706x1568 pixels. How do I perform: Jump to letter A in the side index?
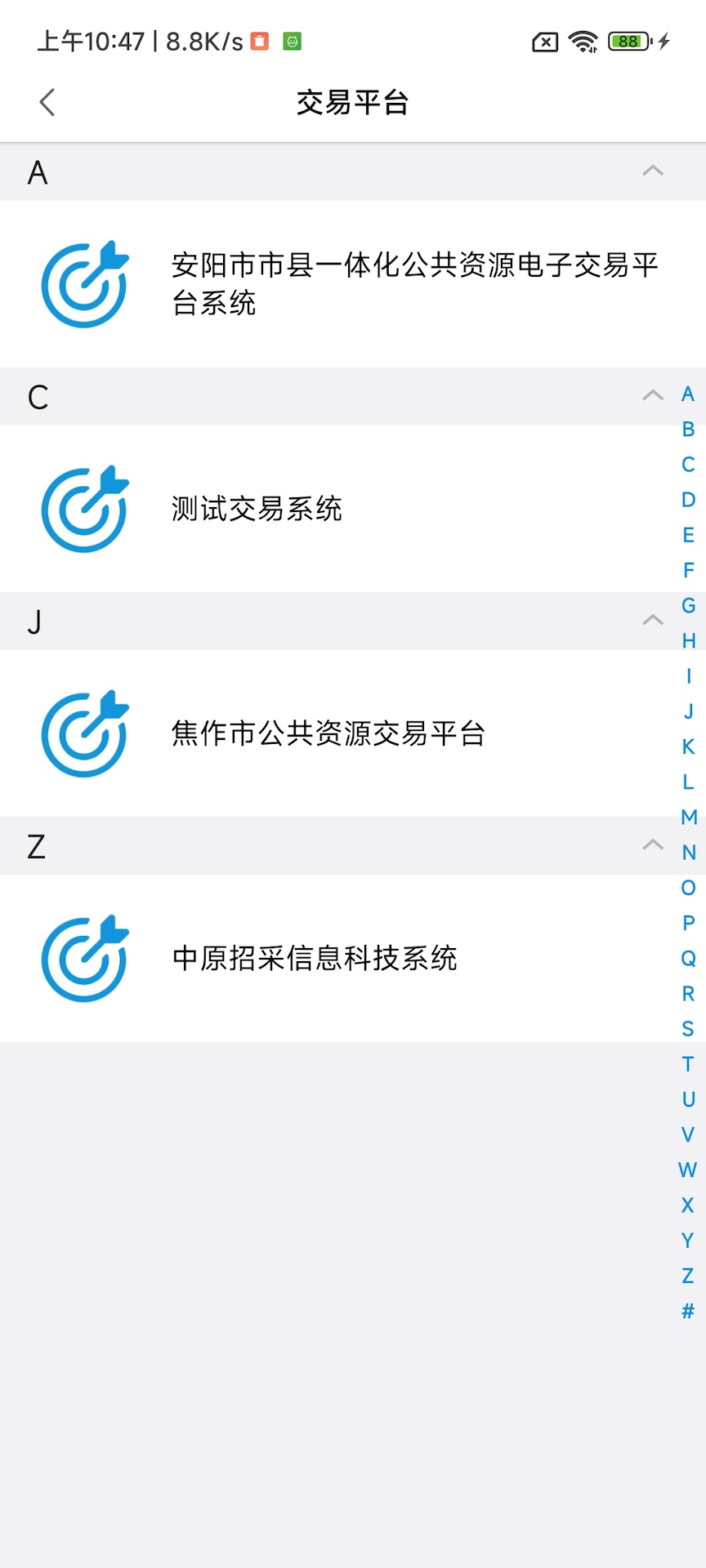(686, 394)
